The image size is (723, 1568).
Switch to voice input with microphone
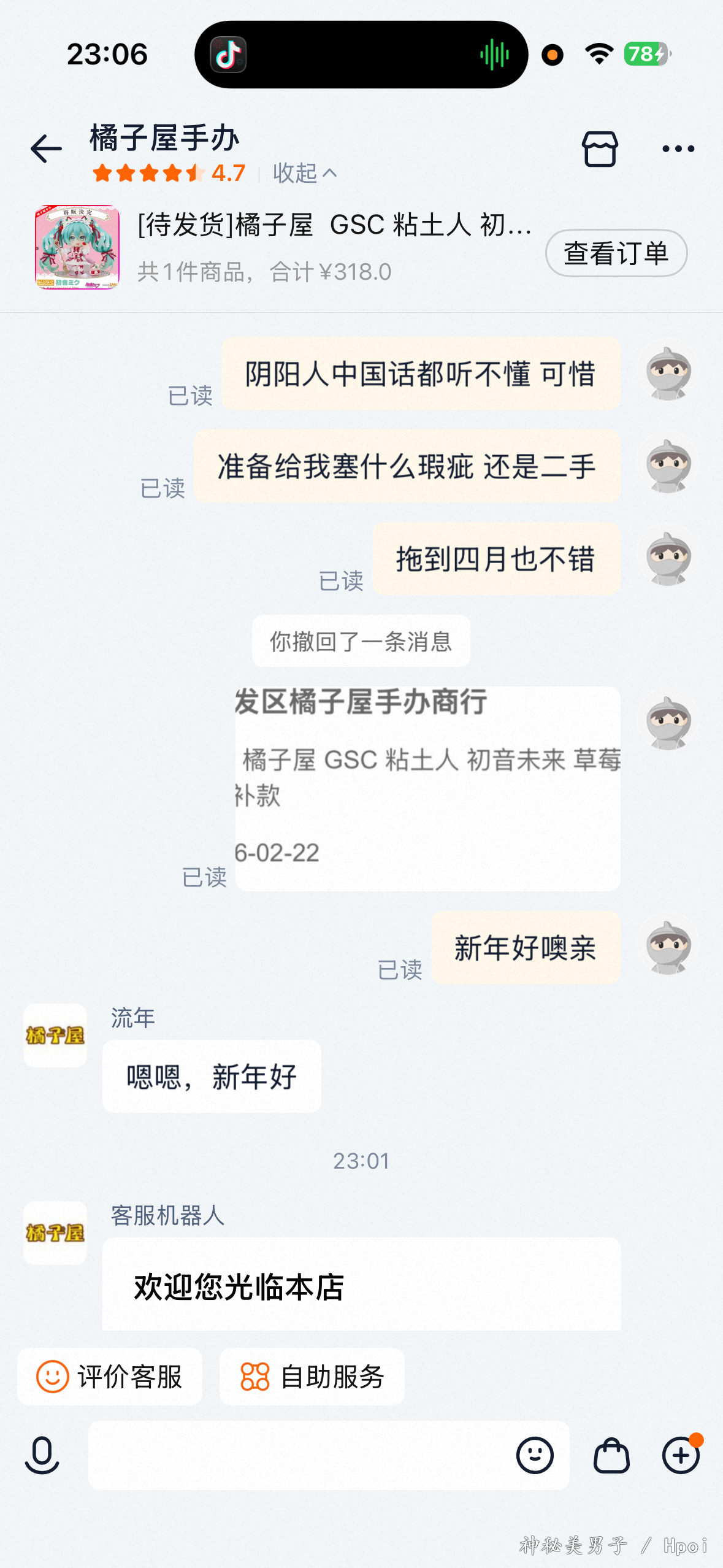pos(42,1455)
